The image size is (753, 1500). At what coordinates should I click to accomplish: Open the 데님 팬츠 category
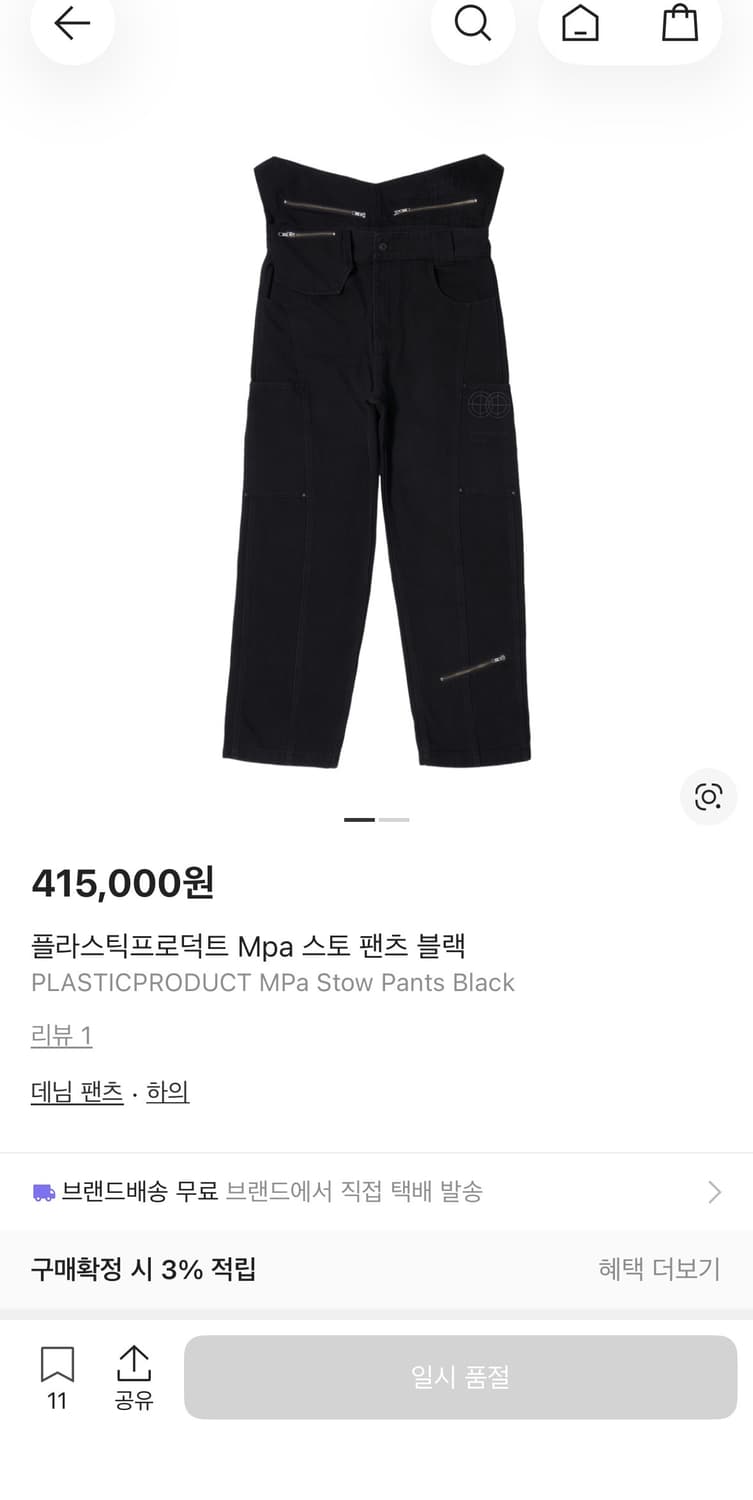tap(77, 1092)
